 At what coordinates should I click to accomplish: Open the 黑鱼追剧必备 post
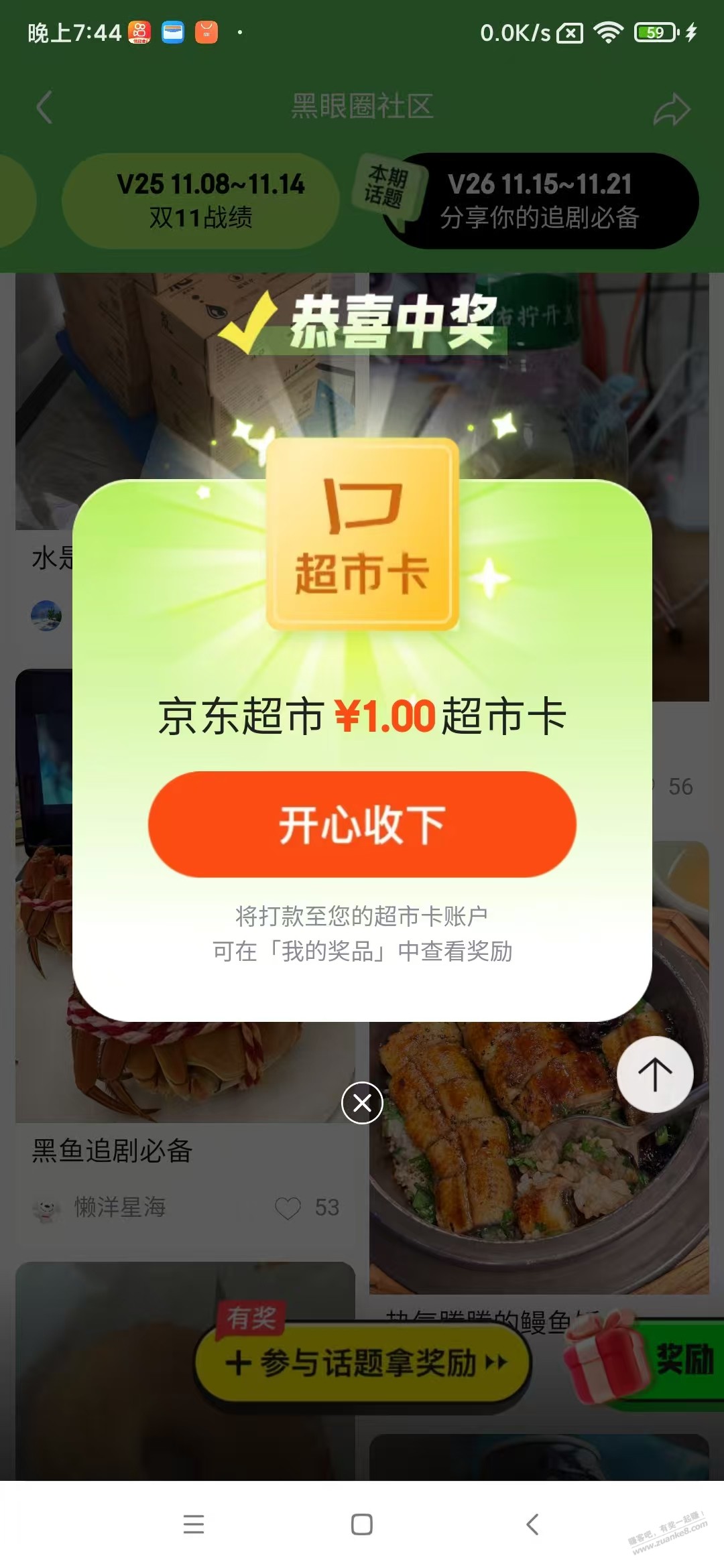click(x=113, y=1151)
